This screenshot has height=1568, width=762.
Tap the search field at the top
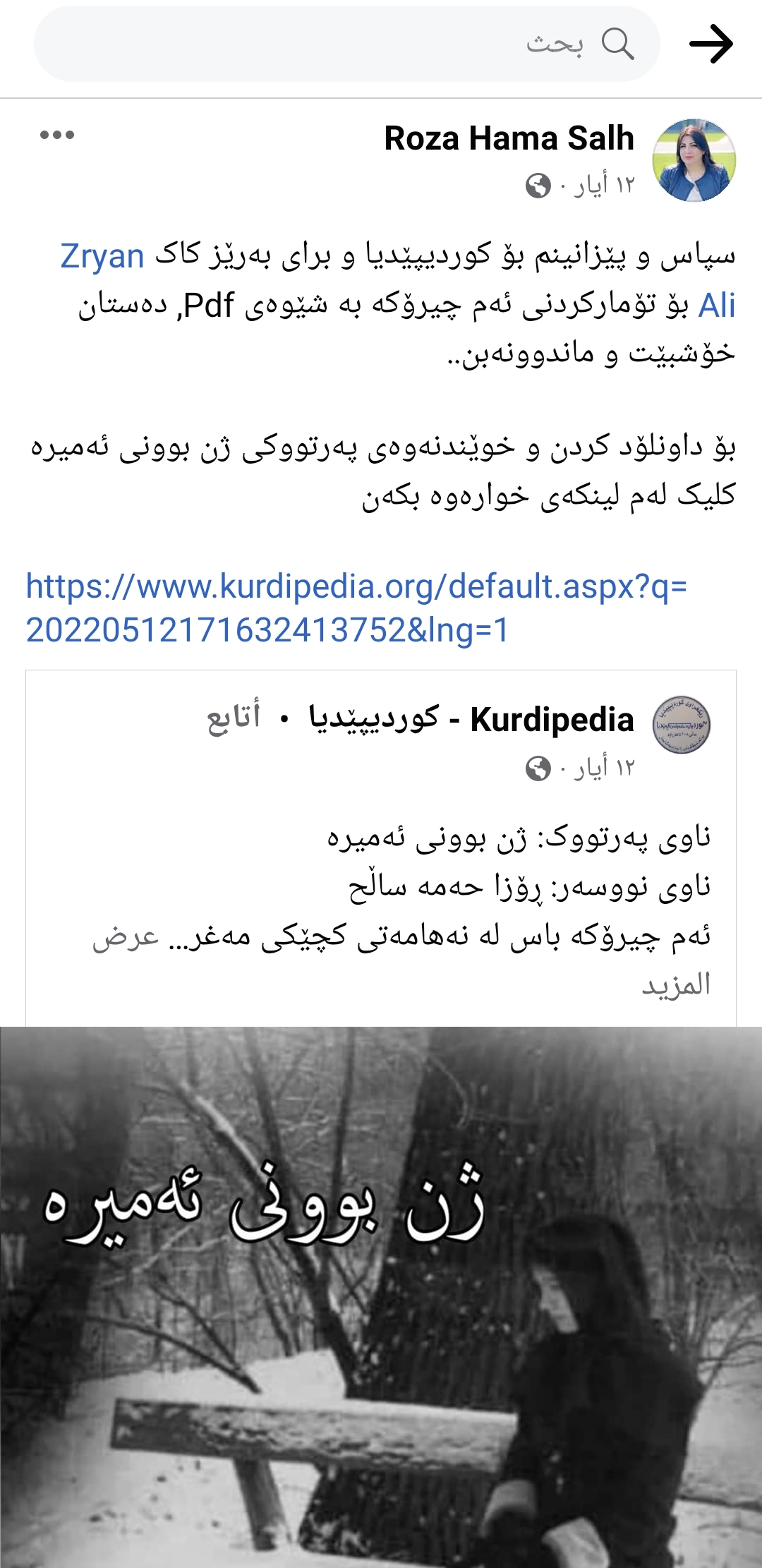point(346,44)
